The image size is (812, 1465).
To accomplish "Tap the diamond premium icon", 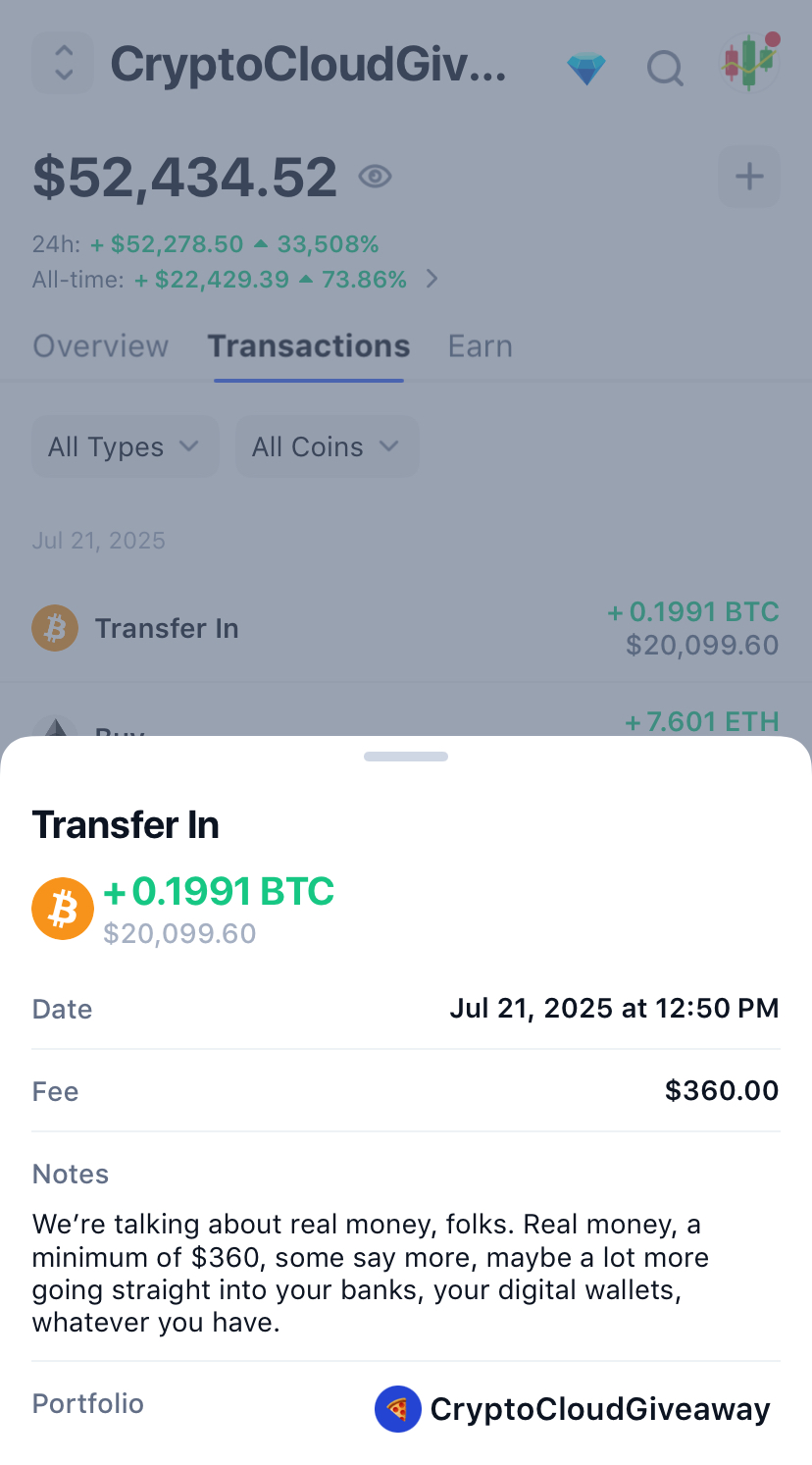I will pos(586,69).
